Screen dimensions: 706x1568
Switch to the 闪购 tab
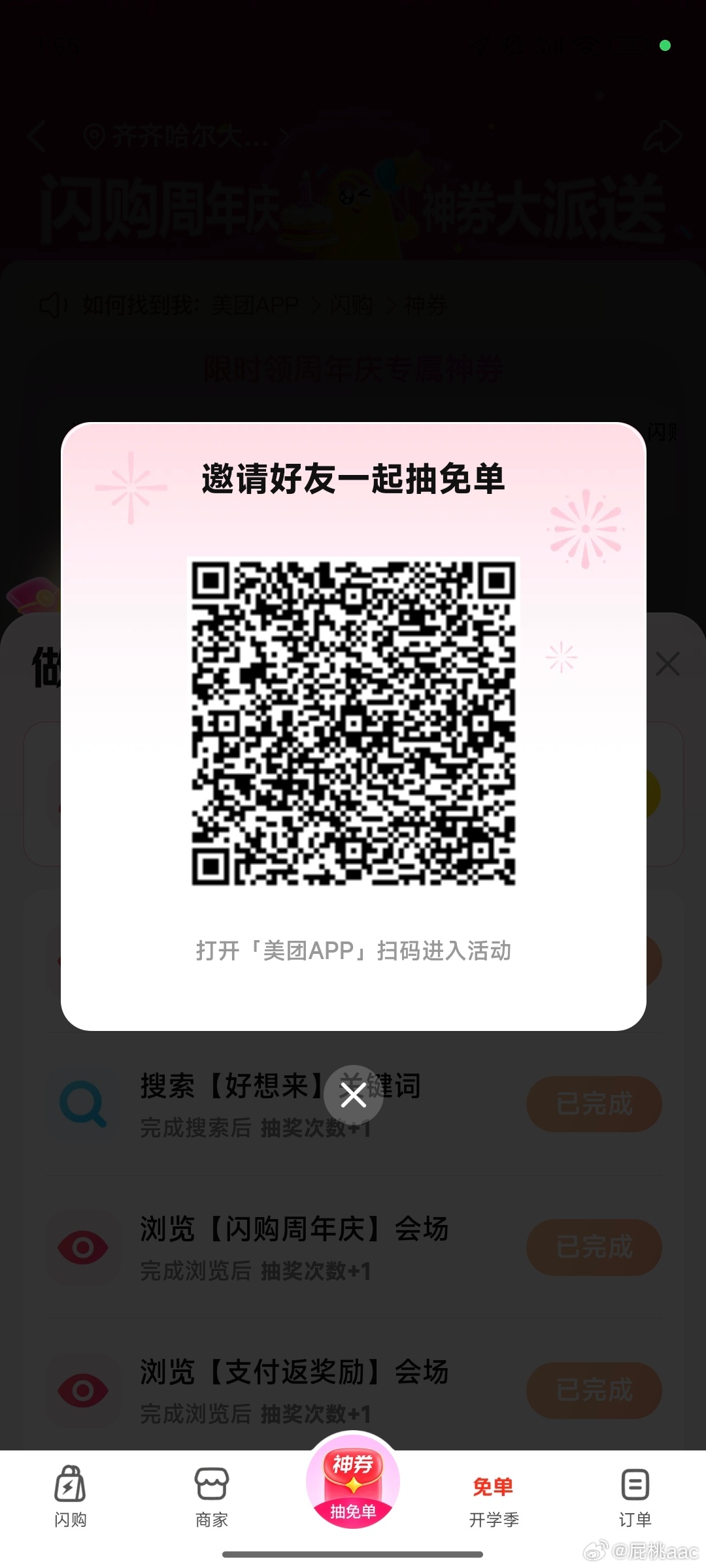[71, 1496]
